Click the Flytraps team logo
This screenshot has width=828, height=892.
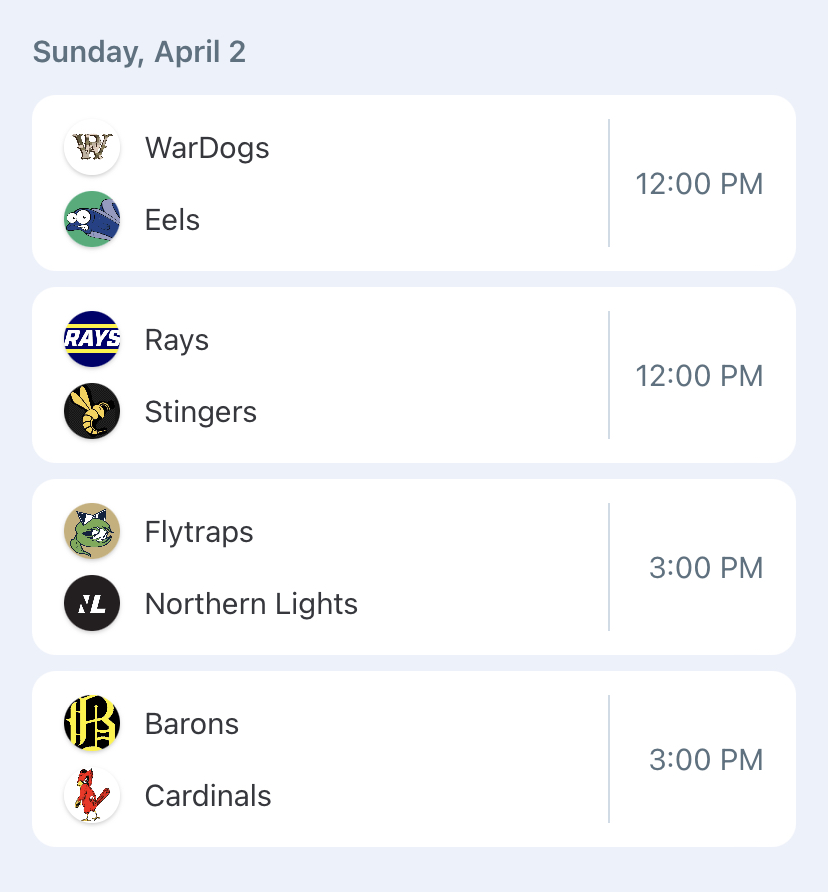(91, 532)
